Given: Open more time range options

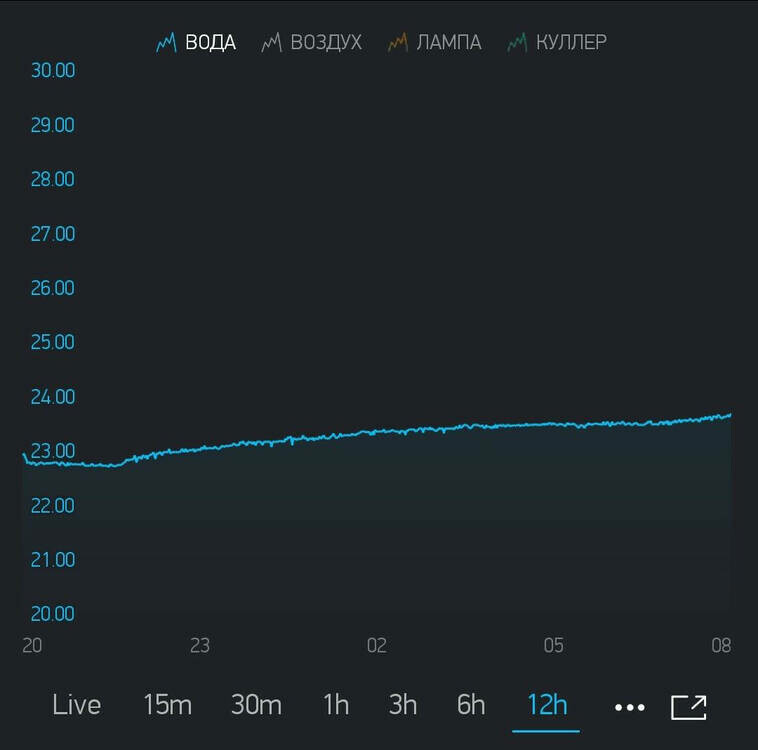Looking at the screenshot, I should 630,707.
